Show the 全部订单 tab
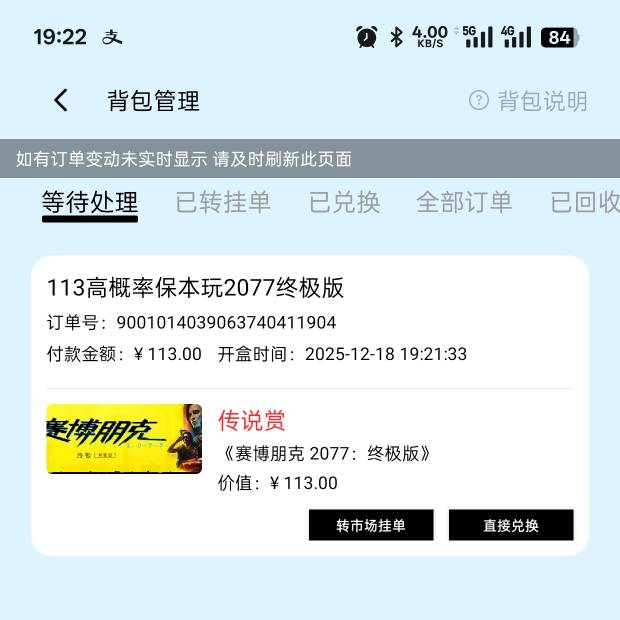 pos(464,202)
